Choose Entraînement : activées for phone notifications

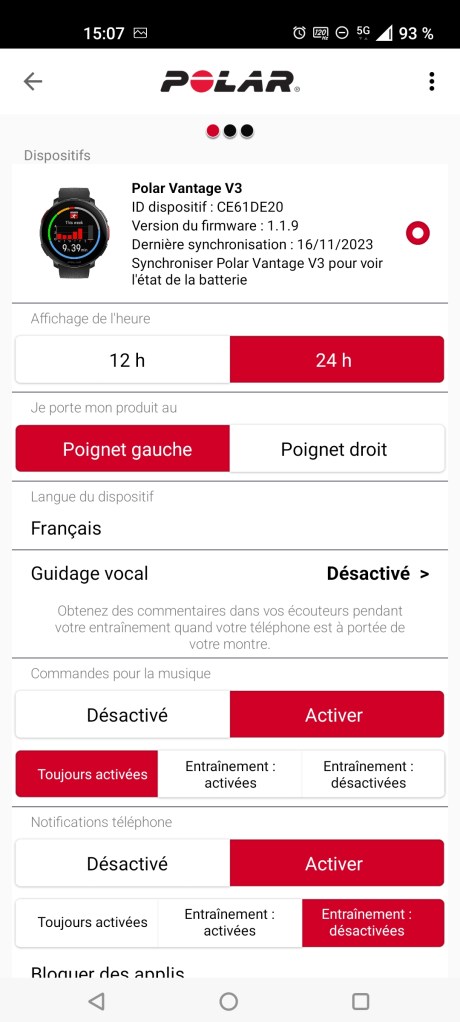pos(230,922)
